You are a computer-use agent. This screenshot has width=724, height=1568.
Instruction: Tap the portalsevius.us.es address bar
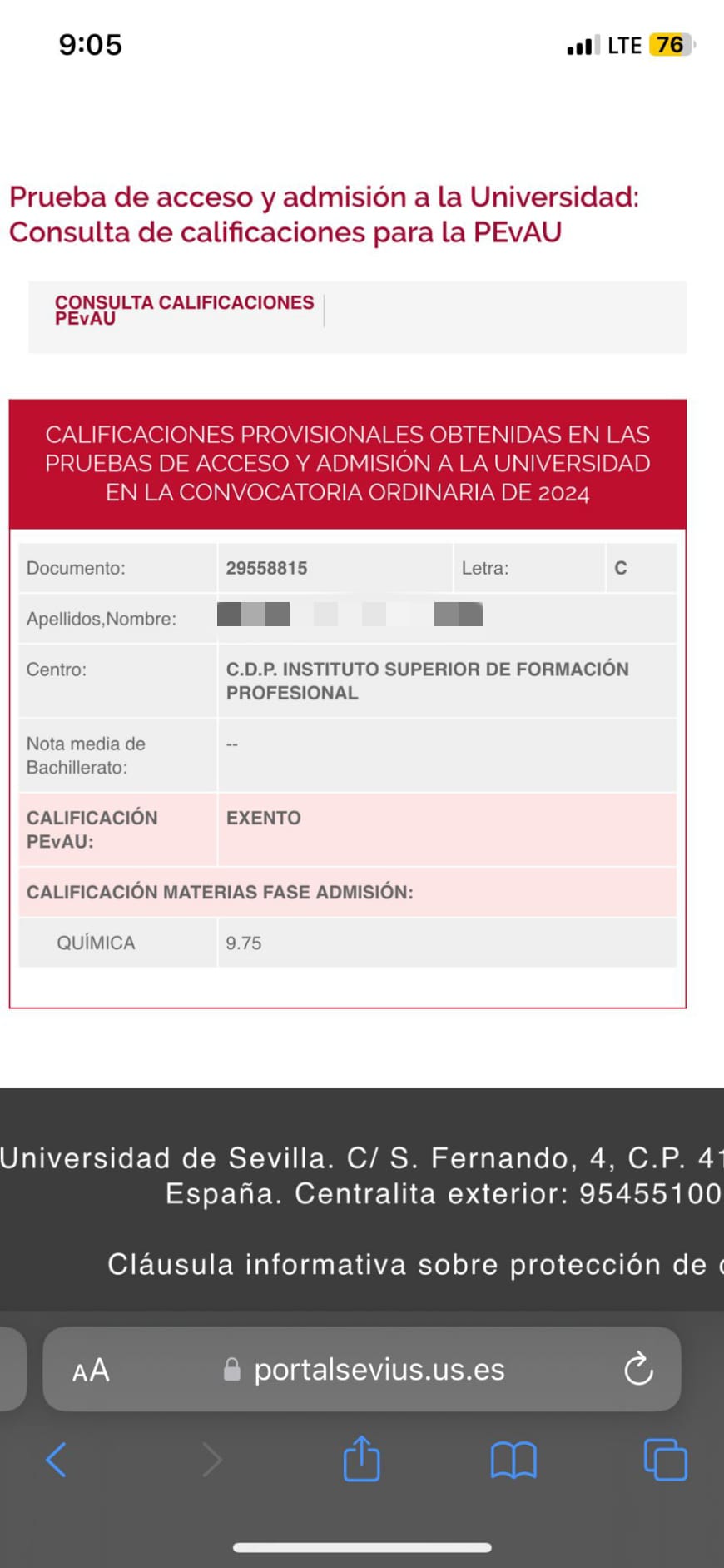(x=379, y=1370)
